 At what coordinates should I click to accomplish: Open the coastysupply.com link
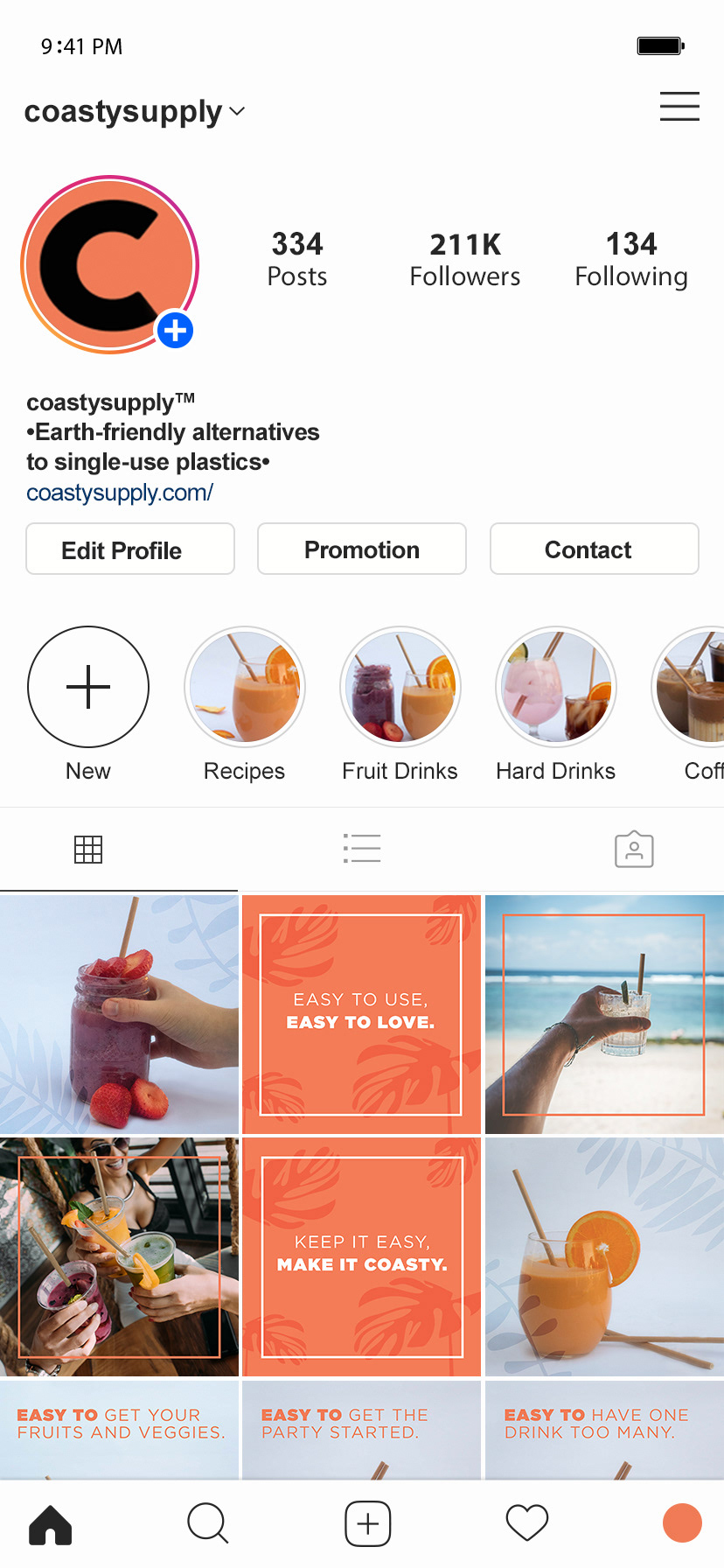tap(120, 493)
